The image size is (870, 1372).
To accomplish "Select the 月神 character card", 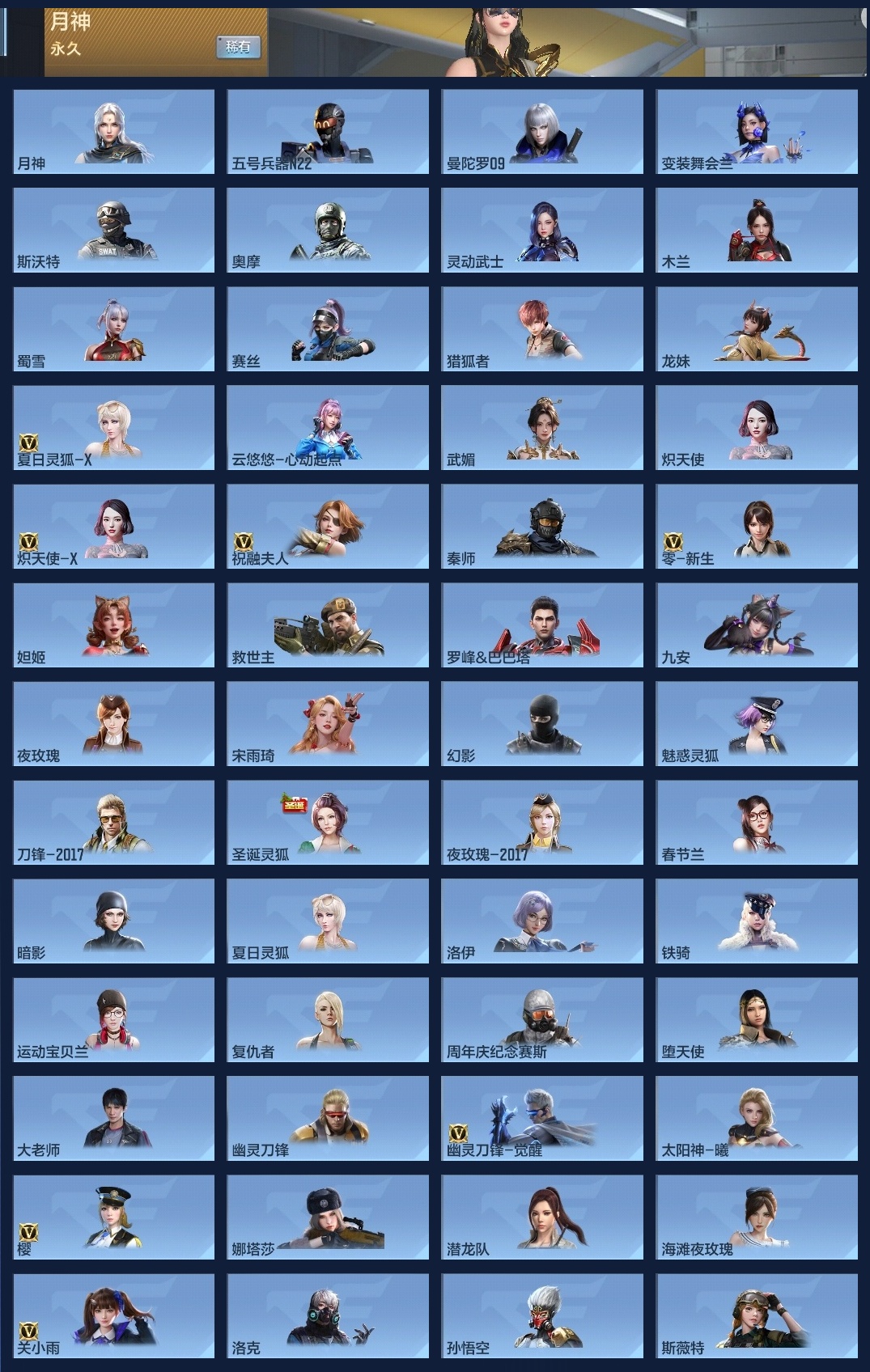I will pos(114,132).
